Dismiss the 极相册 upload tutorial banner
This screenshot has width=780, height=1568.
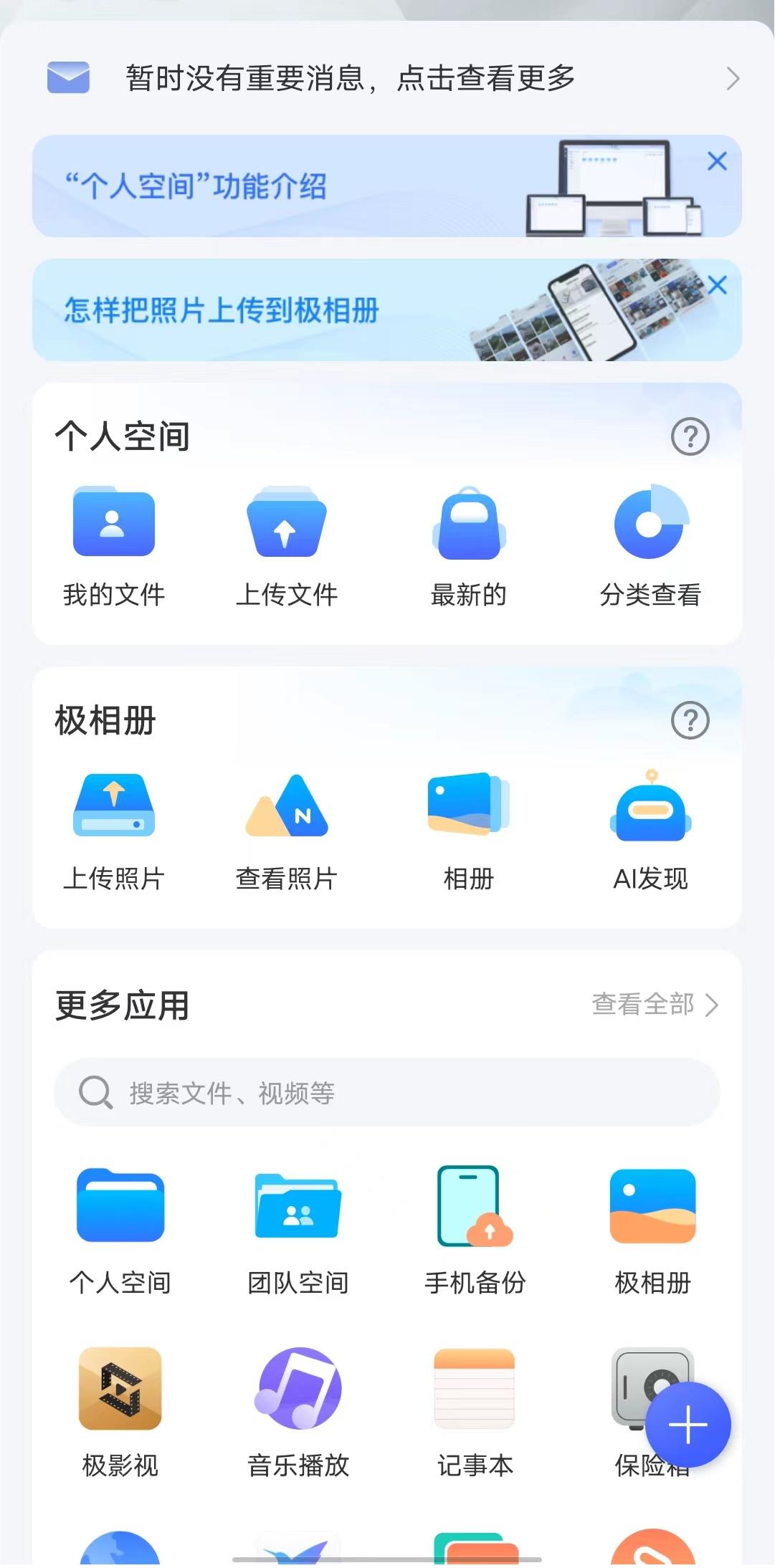click(x=718, y=285)
